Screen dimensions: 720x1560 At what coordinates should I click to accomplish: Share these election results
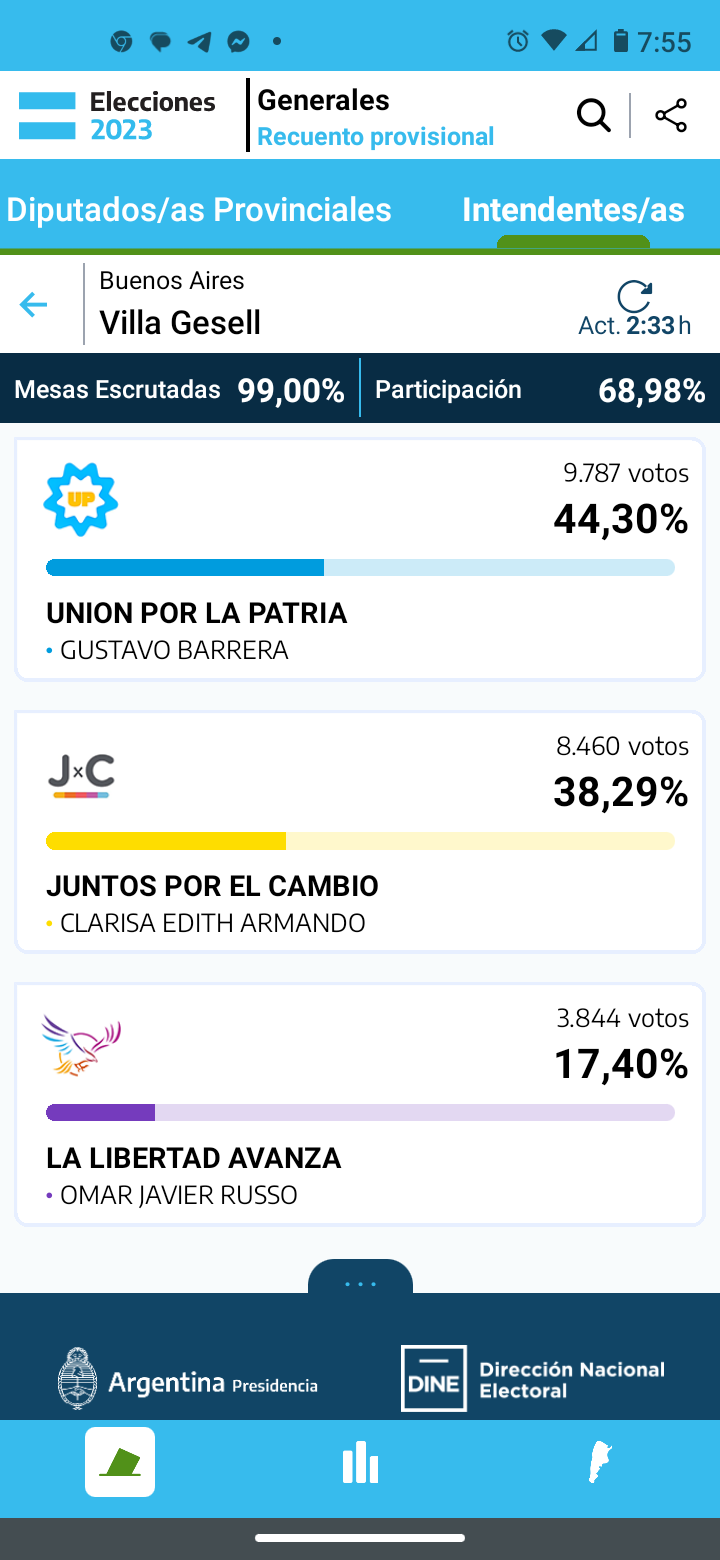671,116
